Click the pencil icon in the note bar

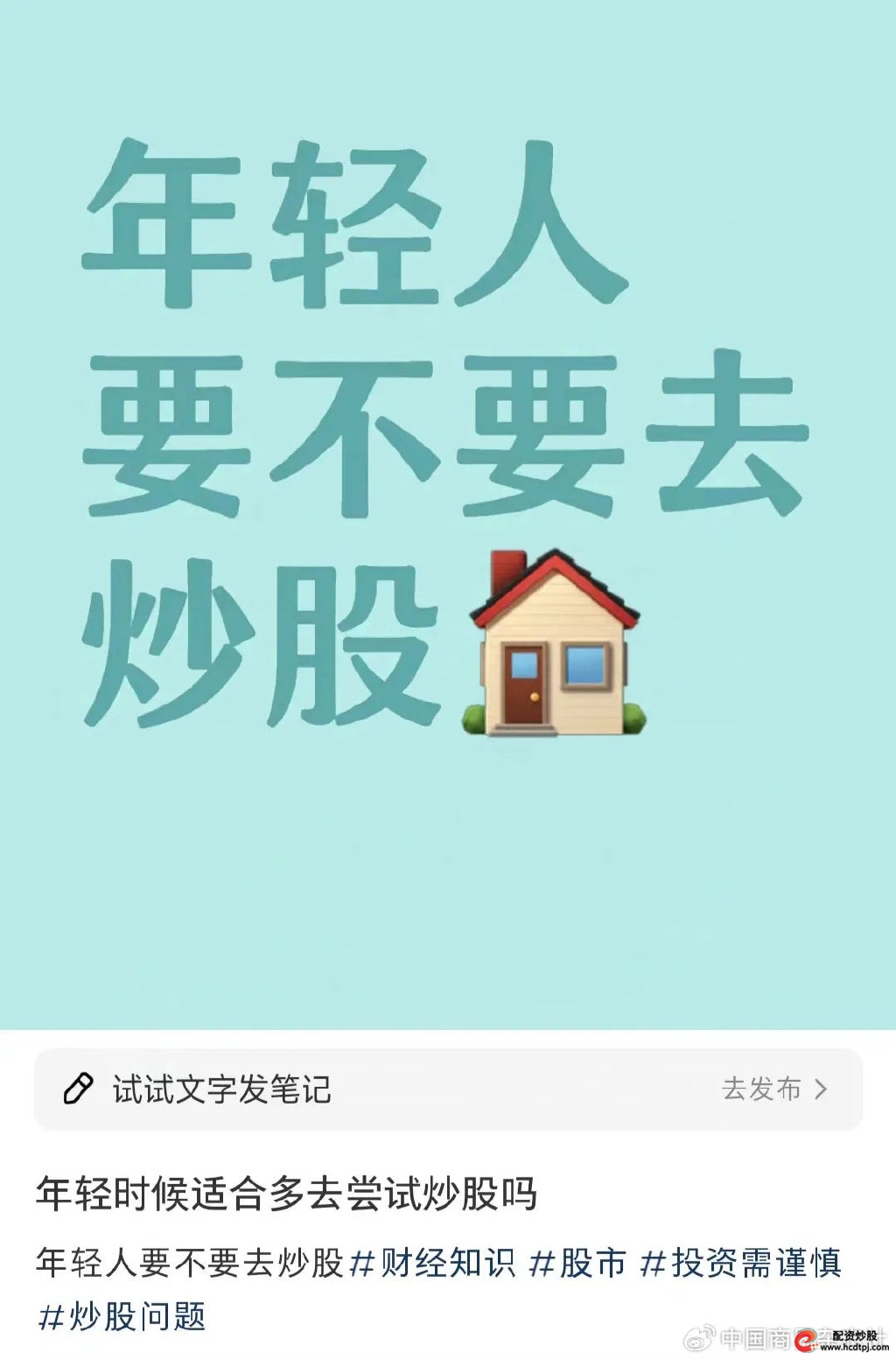coord(79,1089)
